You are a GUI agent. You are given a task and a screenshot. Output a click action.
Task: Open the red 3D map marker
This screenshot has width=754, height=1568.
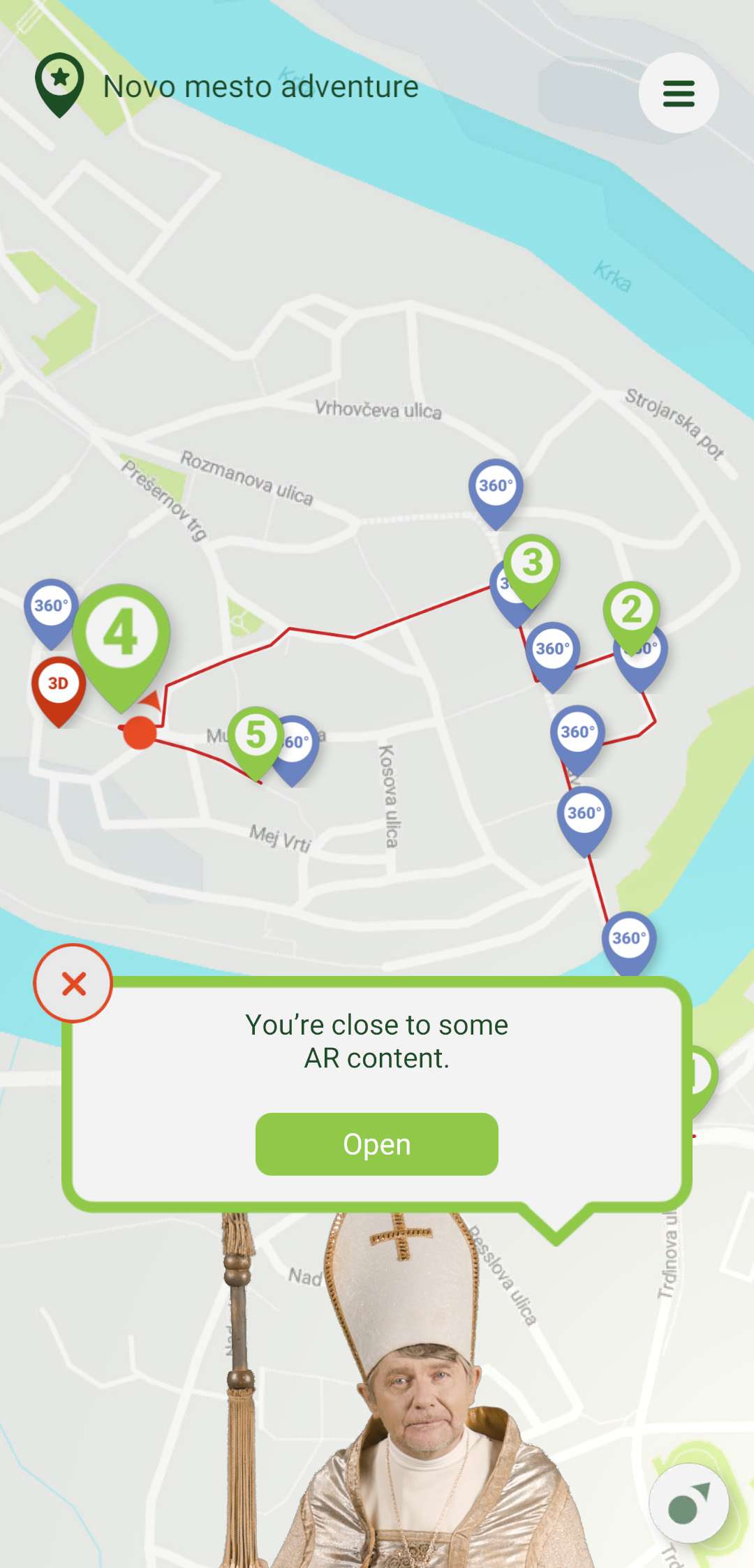click(x=58, y=683)
